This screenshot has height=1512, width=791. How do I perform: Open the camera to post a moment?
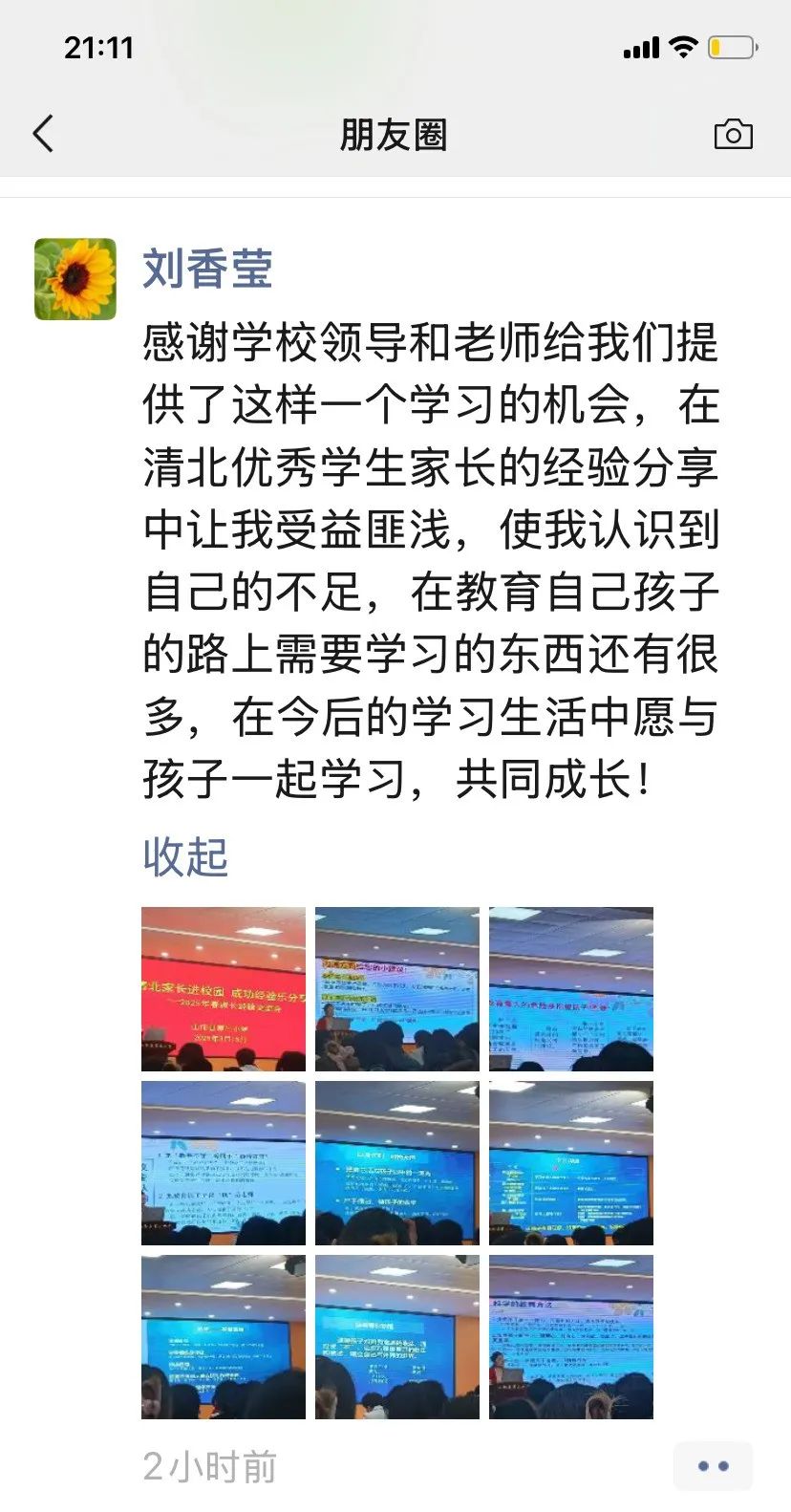tap(733, 135)
